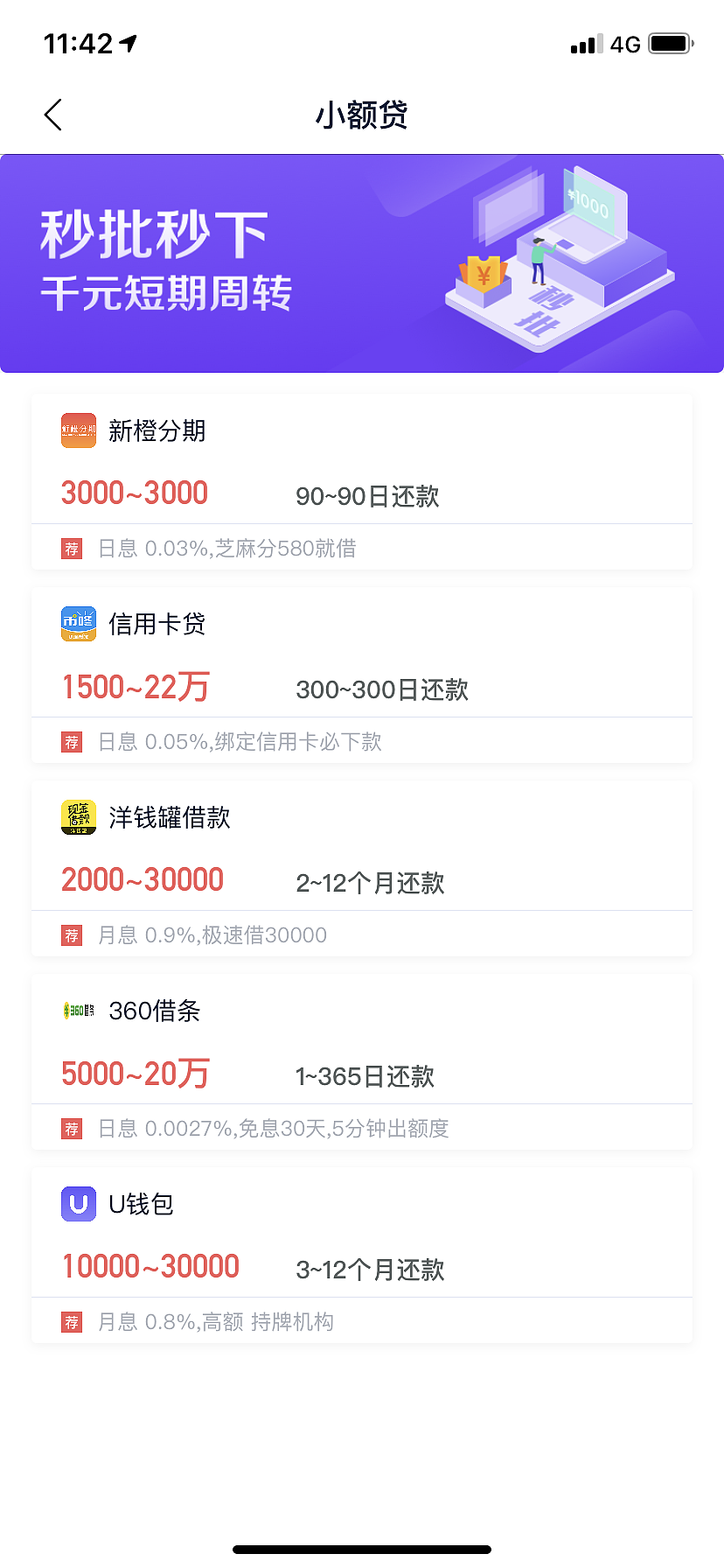Open the 洋钱罐借款 yellow app icon
Image resolution: width=724 pixels, height=1568 pixels.
[78, 817]
